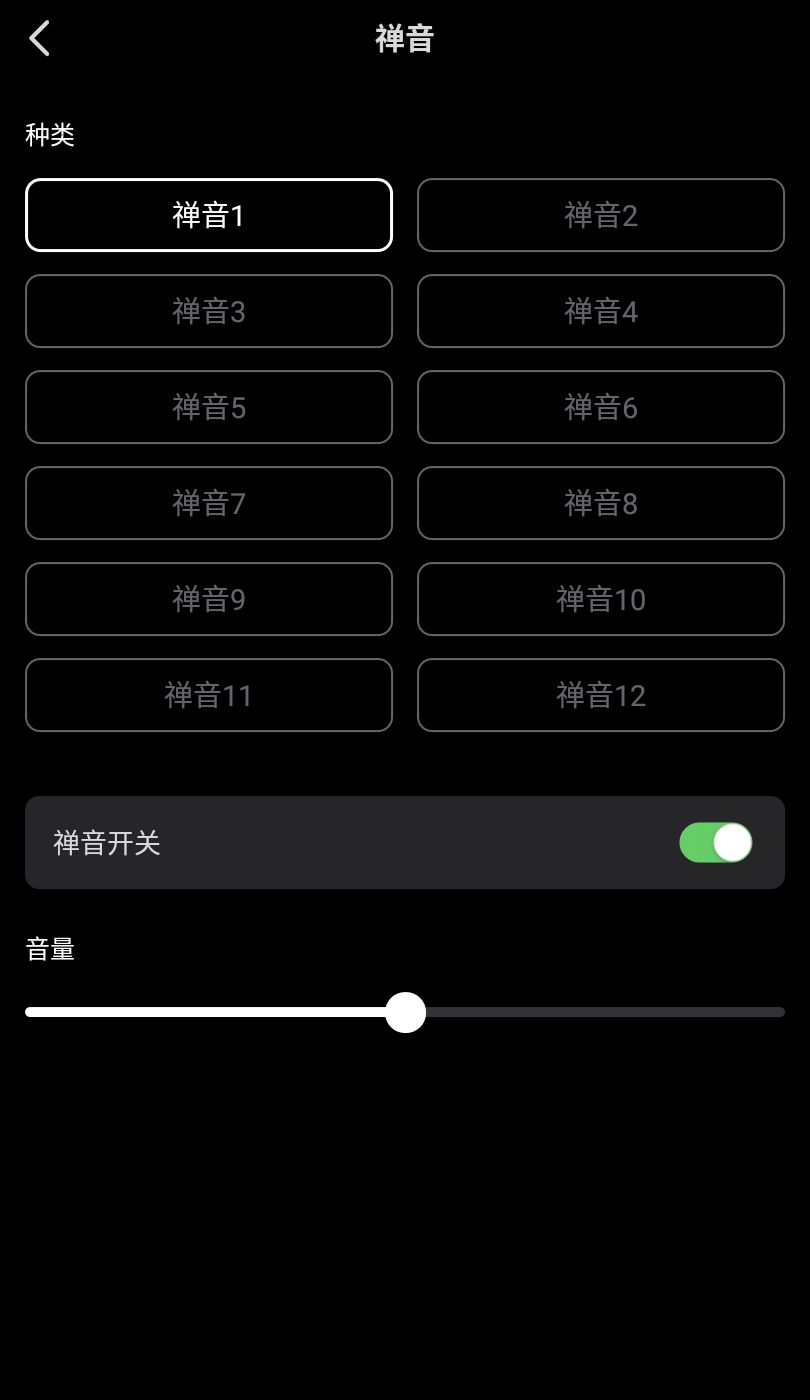
Task: Select 禅音10 sound type
Action: pyautogui.click(x=600, y=599)
